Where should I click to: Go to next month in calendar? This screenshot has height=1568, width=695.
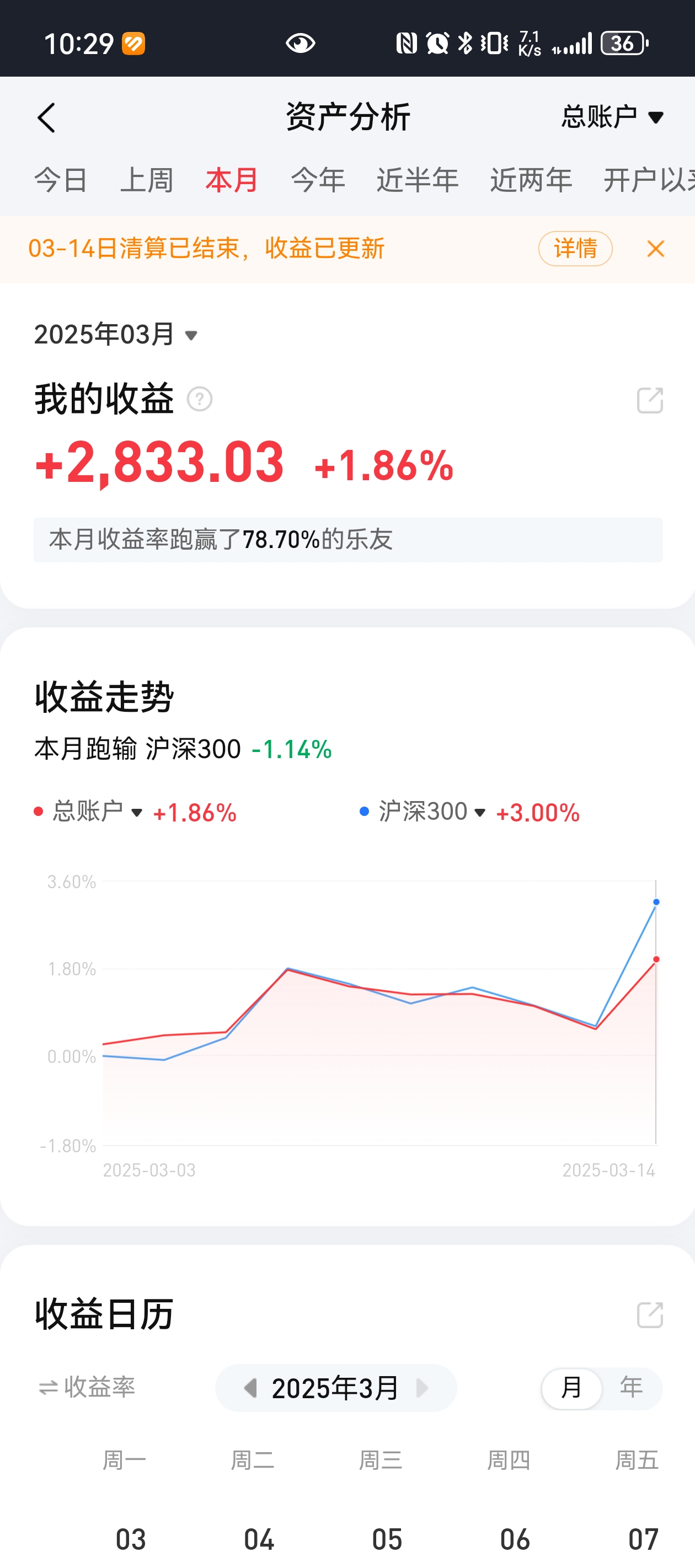coord(422,1388)
